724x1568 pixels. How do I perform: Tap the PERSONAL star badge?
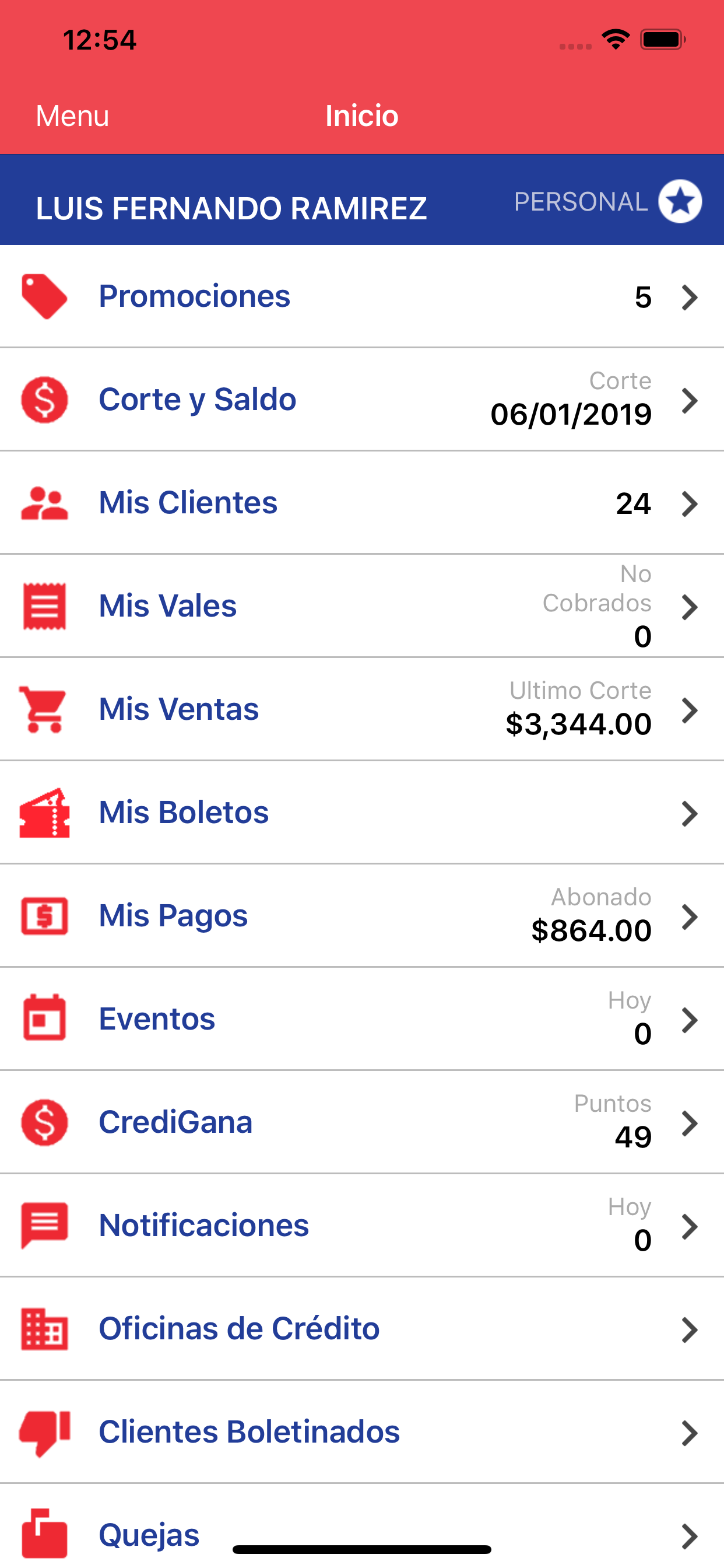click(680, 201)
